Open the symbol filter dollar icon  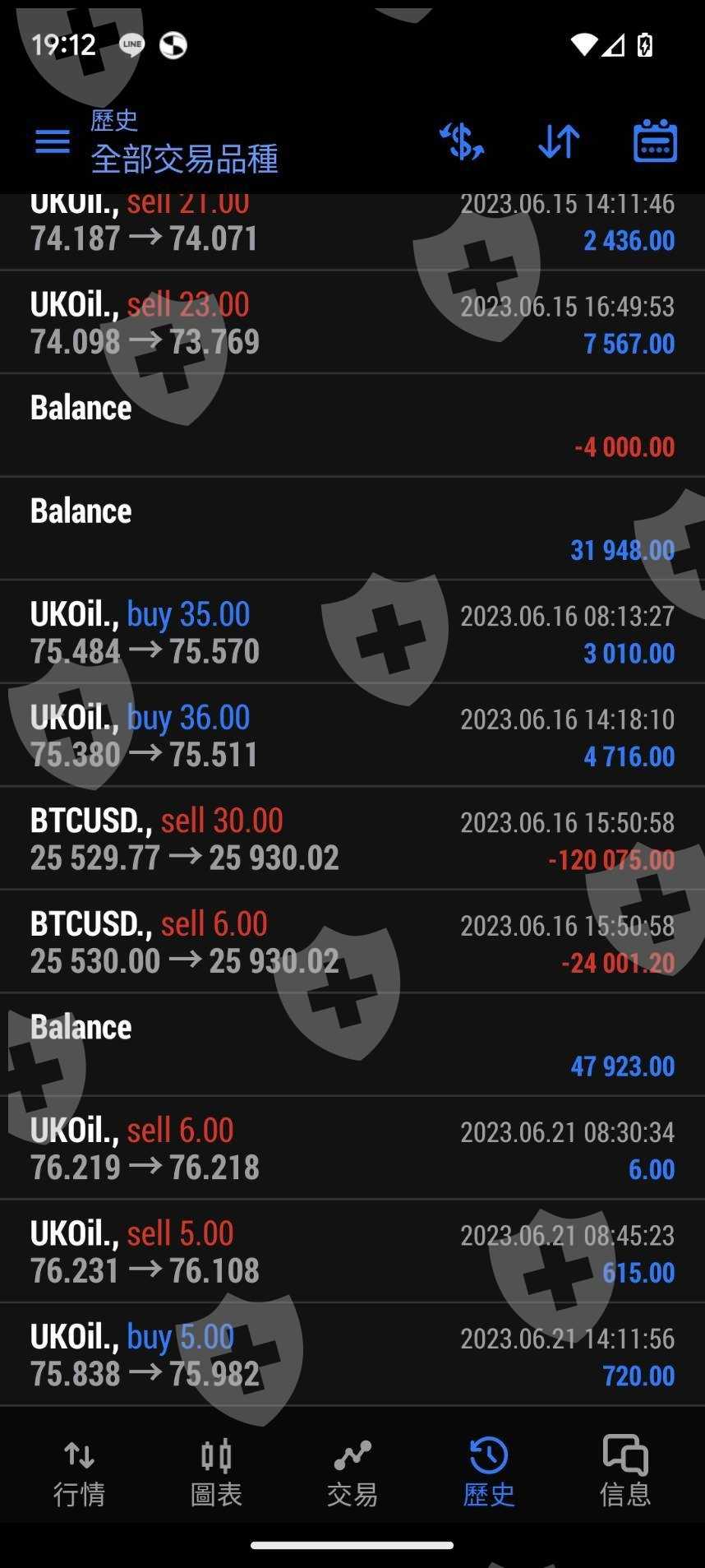click(x=462, y=141)
